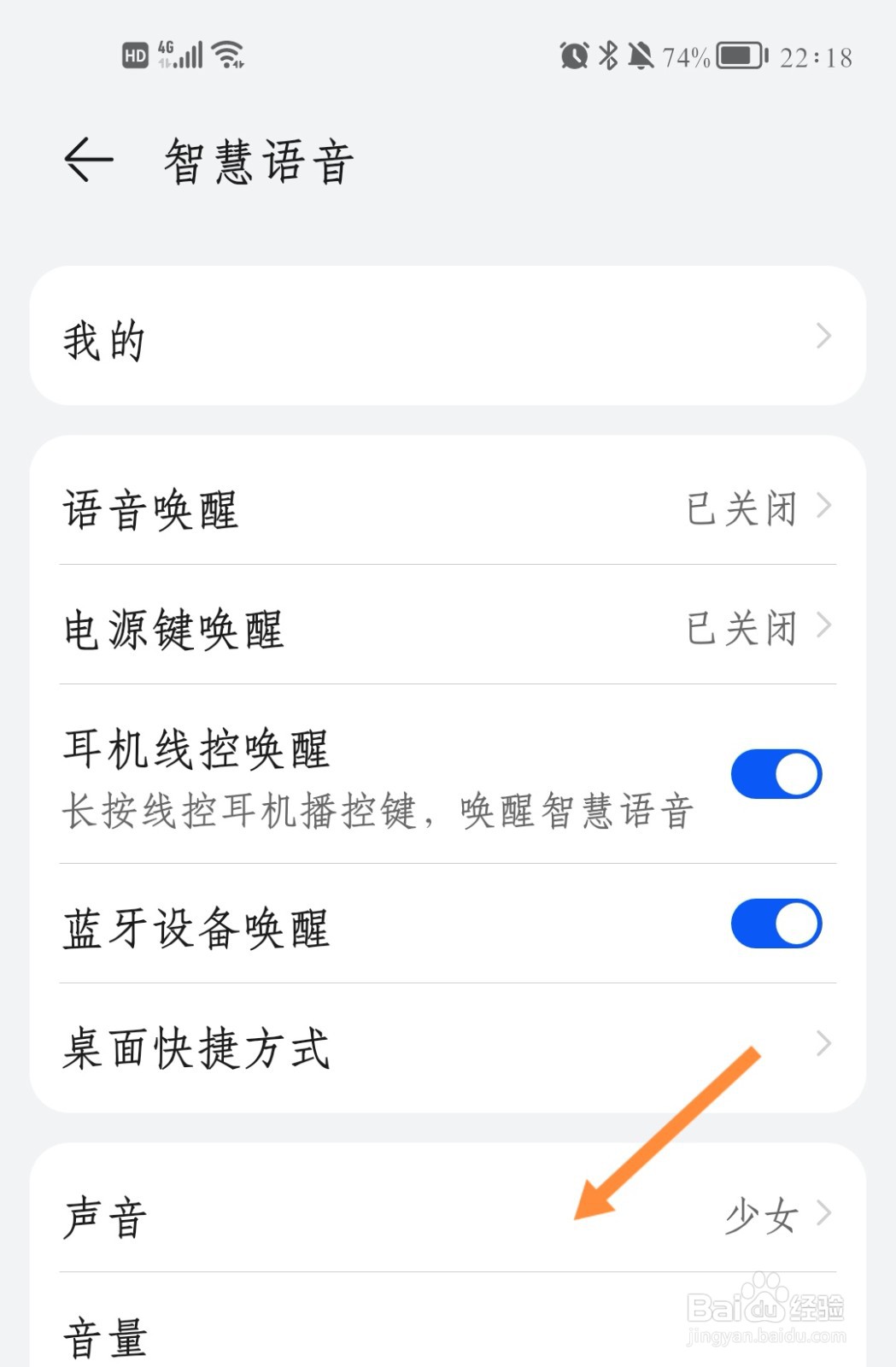Disable the 耳机线控唤醒 switch

(x=776, y=773)
